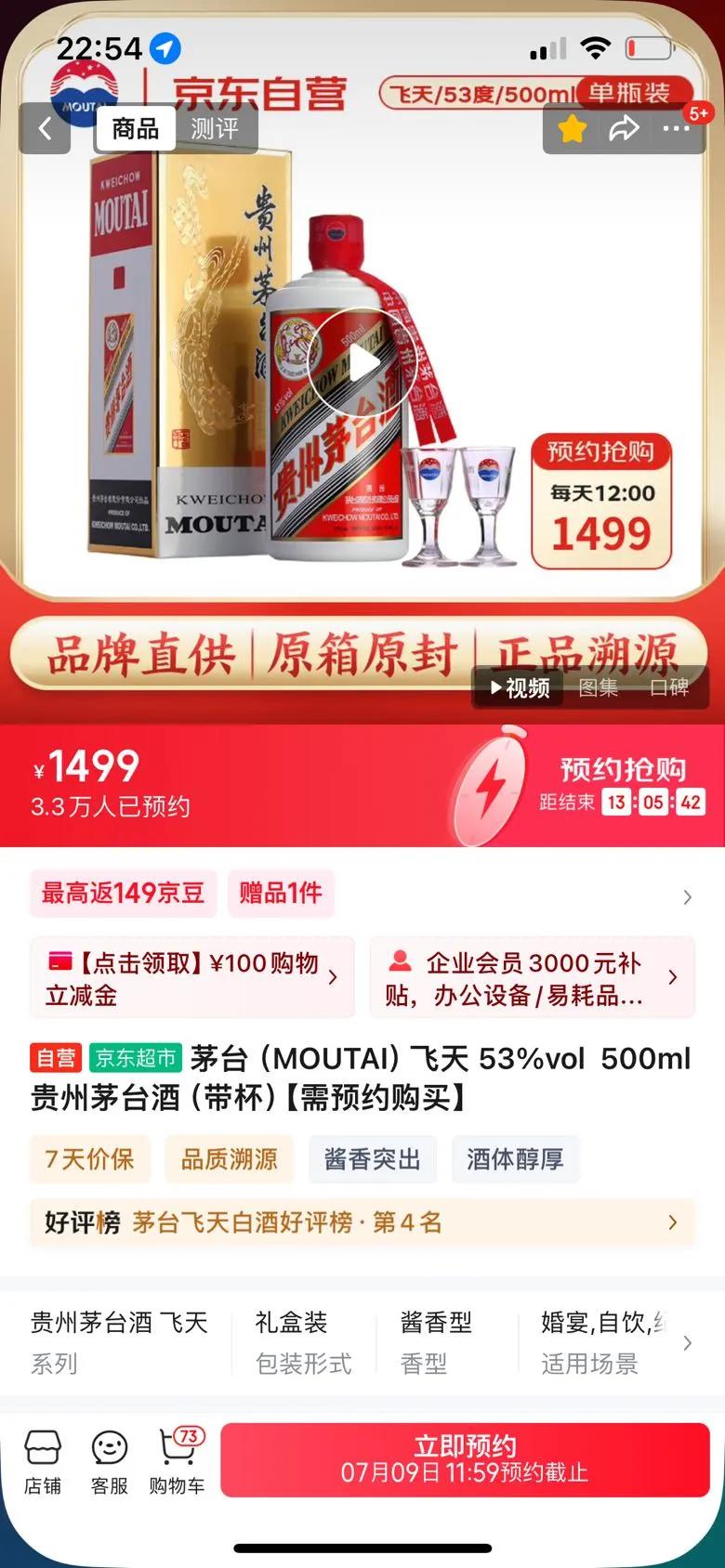The width and height of the screenshot is (725, 1568).
Task: Switch to the 口碑 media tab
Action: coord(668,687)
